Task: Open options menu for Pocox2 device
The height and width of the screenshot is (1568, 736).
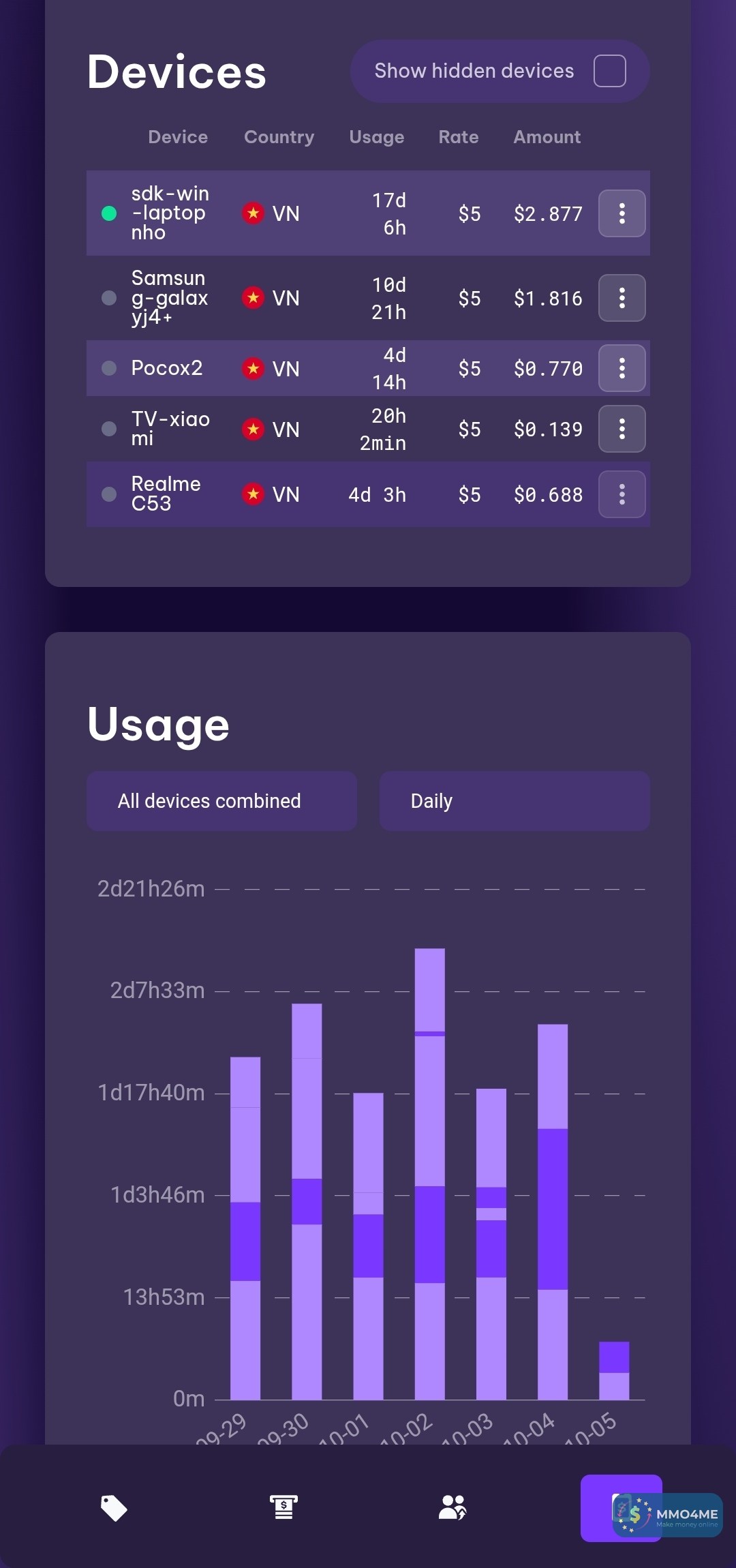Action: click(x=622, y=368)
